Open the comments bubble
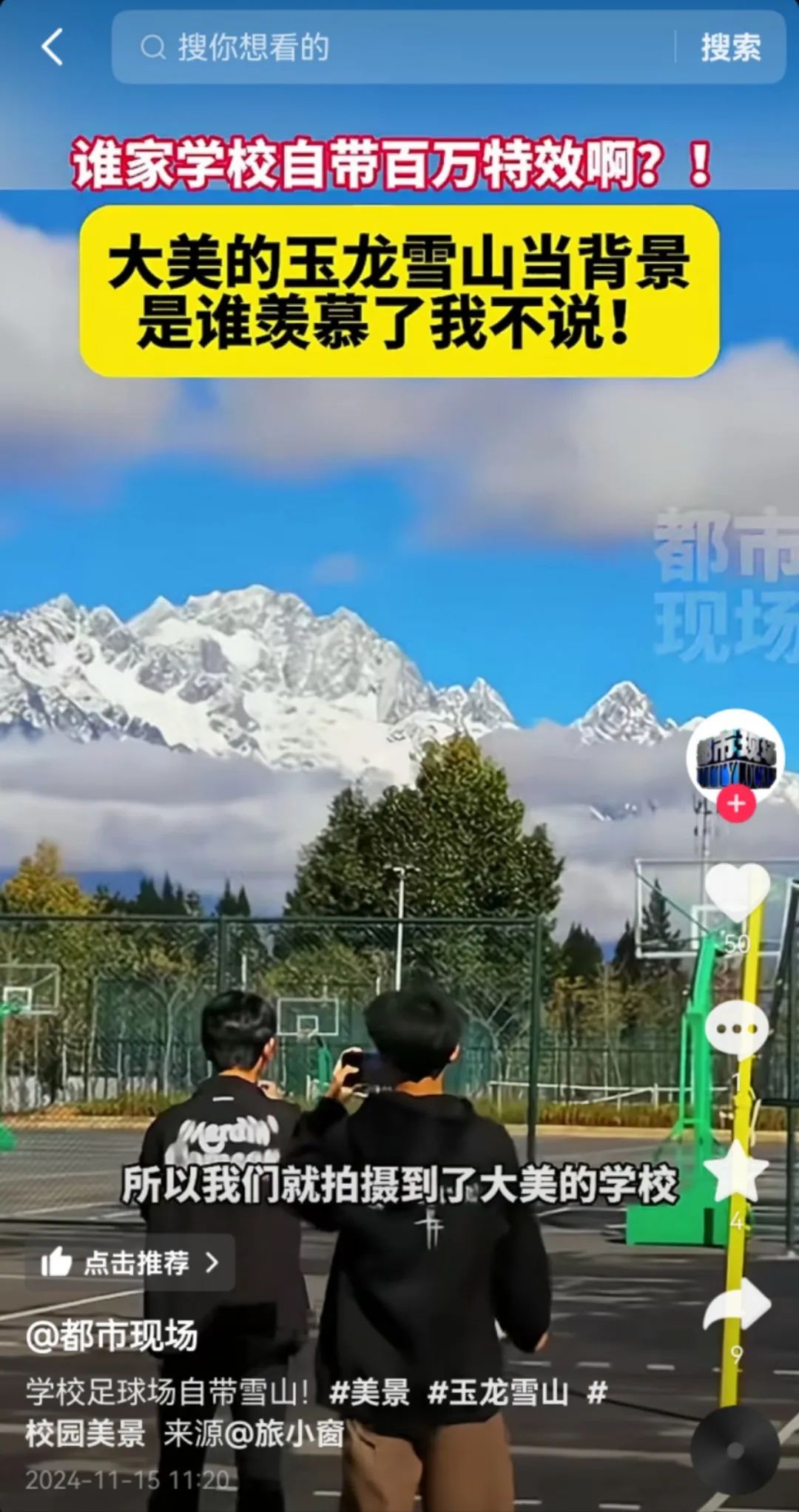 [x=737, y=1028]
